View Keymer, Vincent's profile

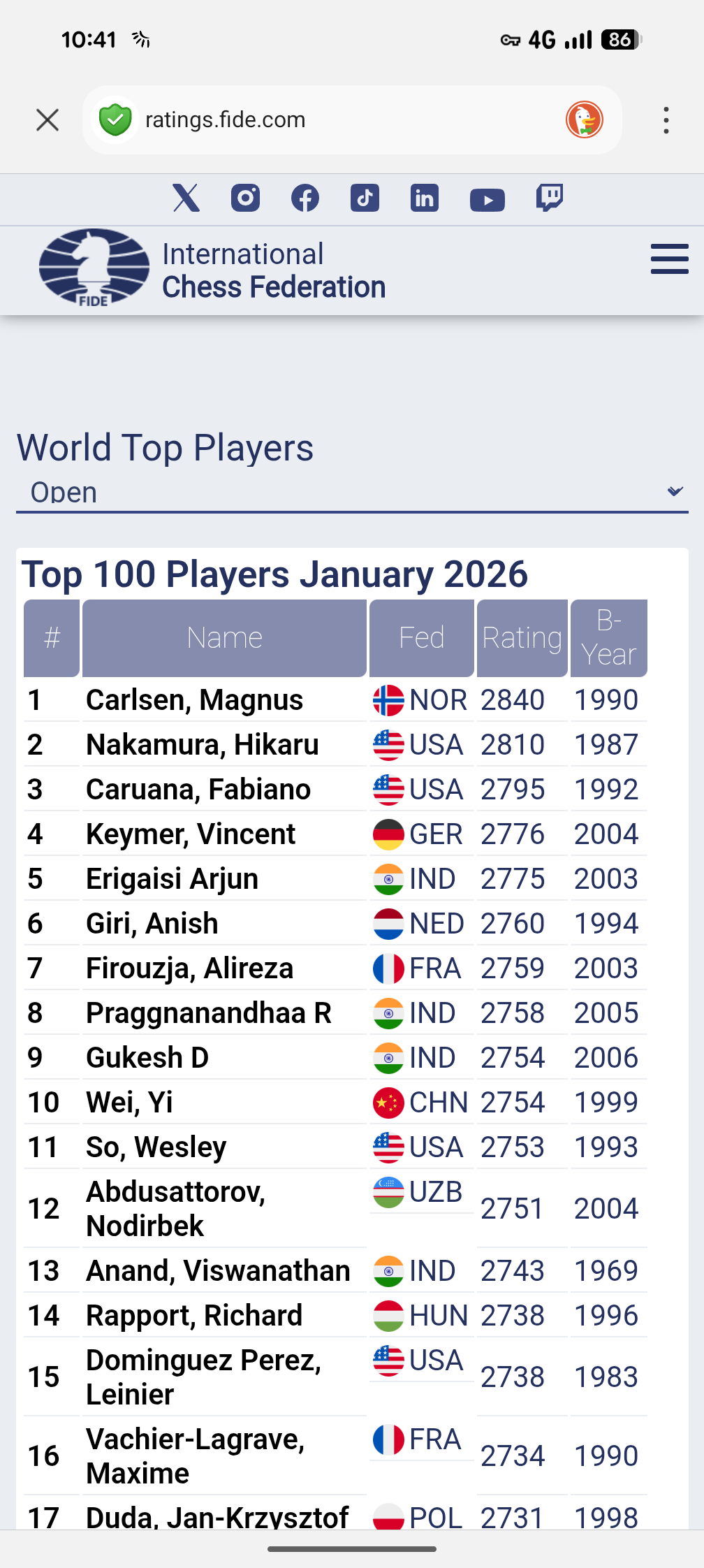coord(190,834)
